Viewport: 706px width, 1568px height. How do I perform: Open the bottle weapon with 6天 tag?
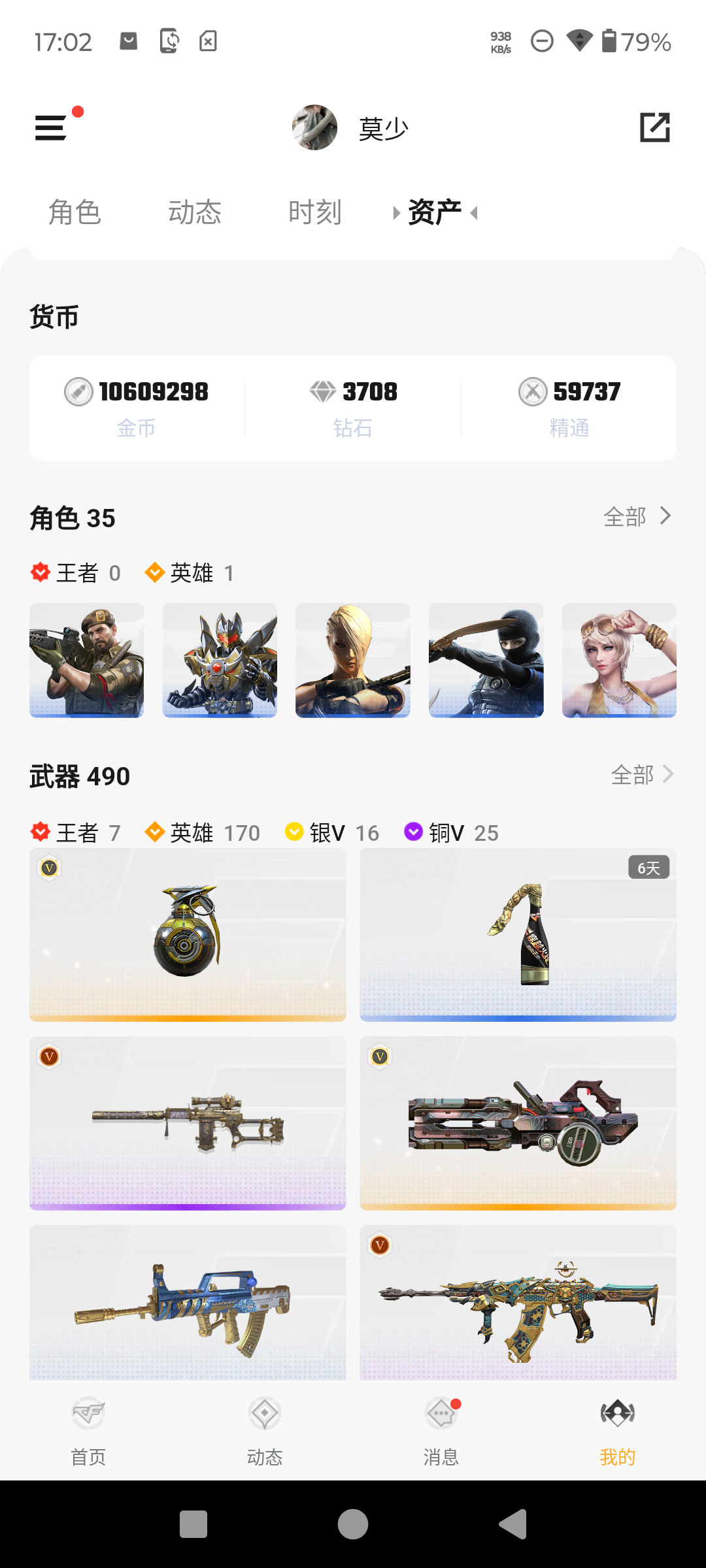(518, 934)
